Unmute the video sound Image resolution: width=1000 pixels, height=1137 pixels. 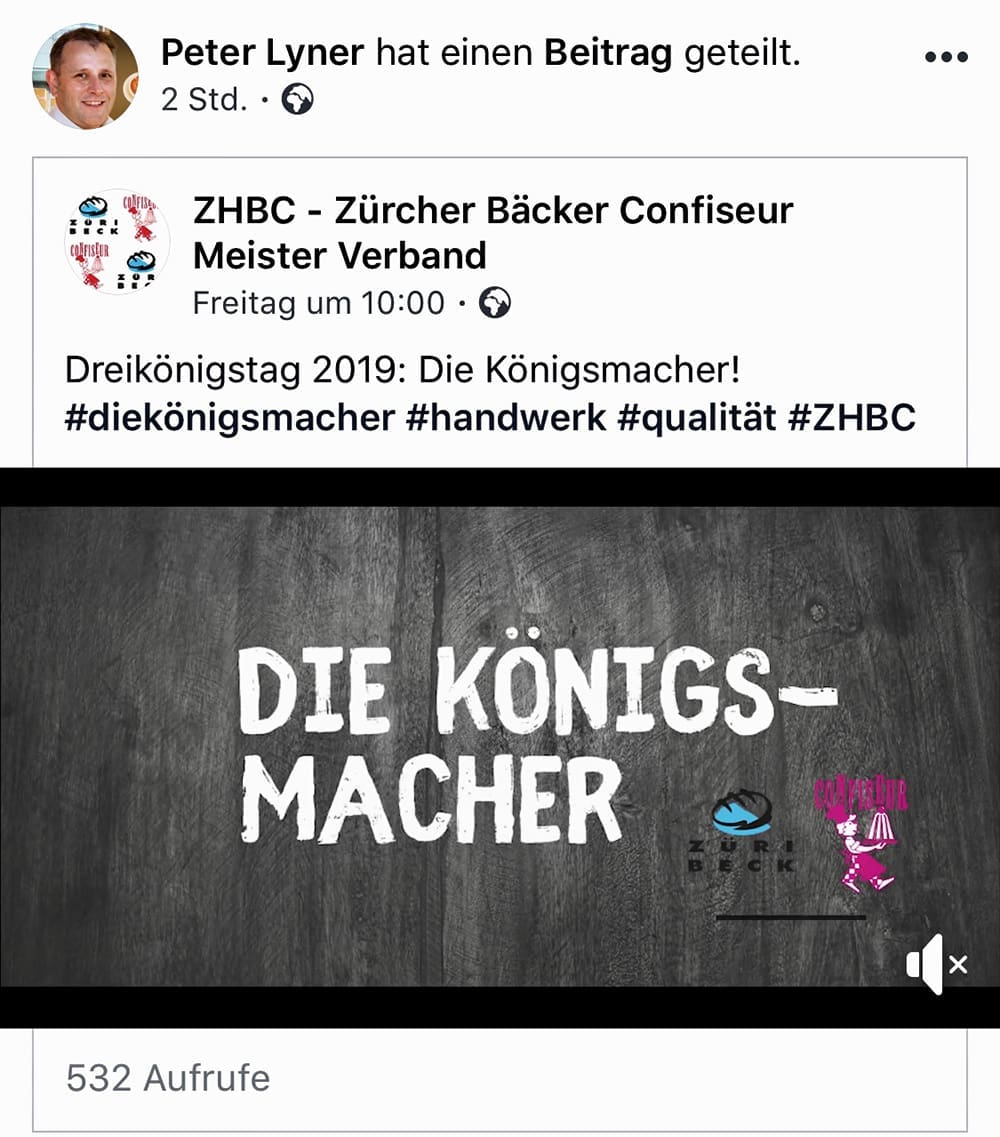point(935,964)
